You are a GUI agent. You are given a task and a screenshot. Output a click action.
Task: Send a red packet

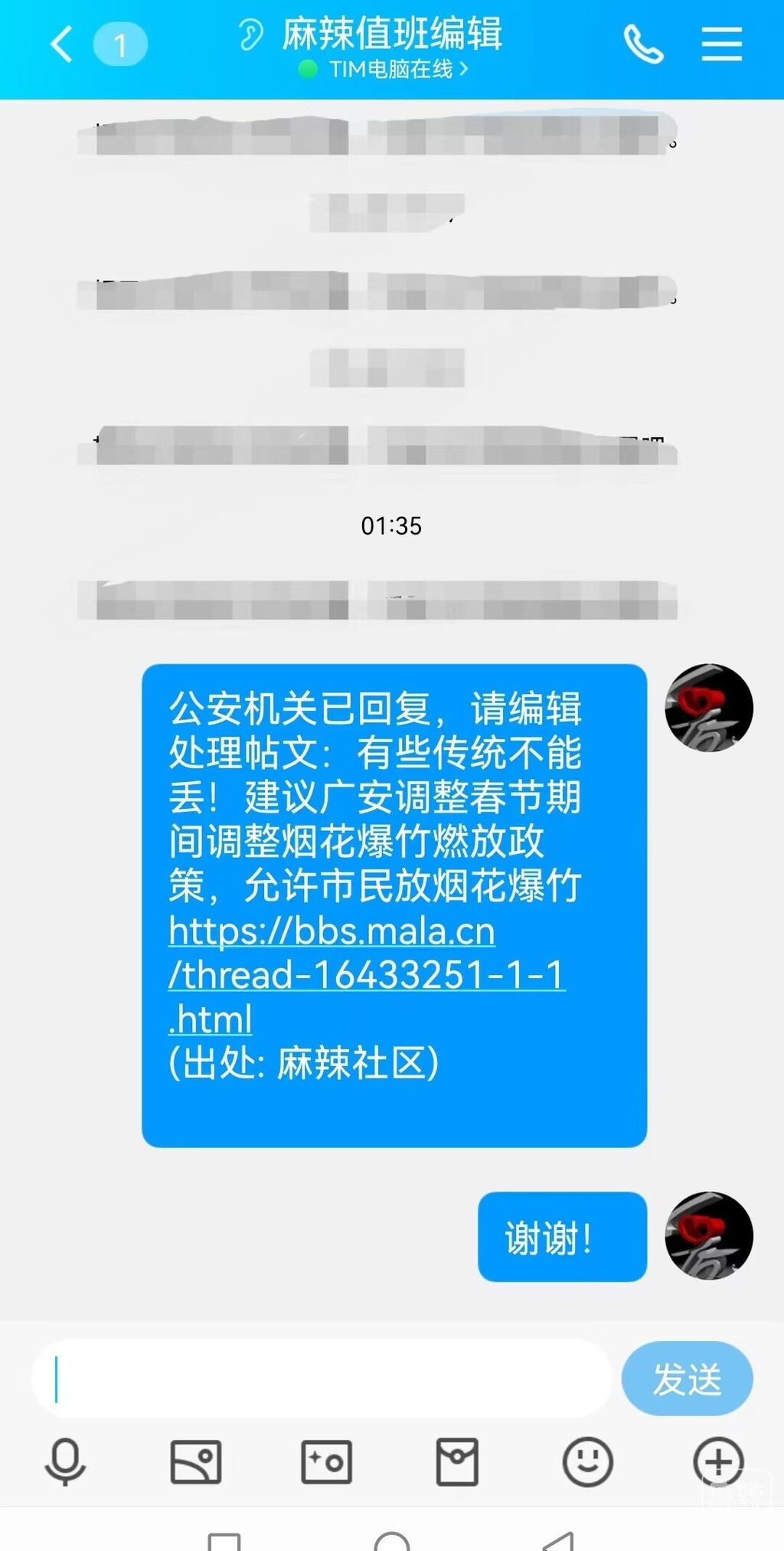click(457, 1461)
